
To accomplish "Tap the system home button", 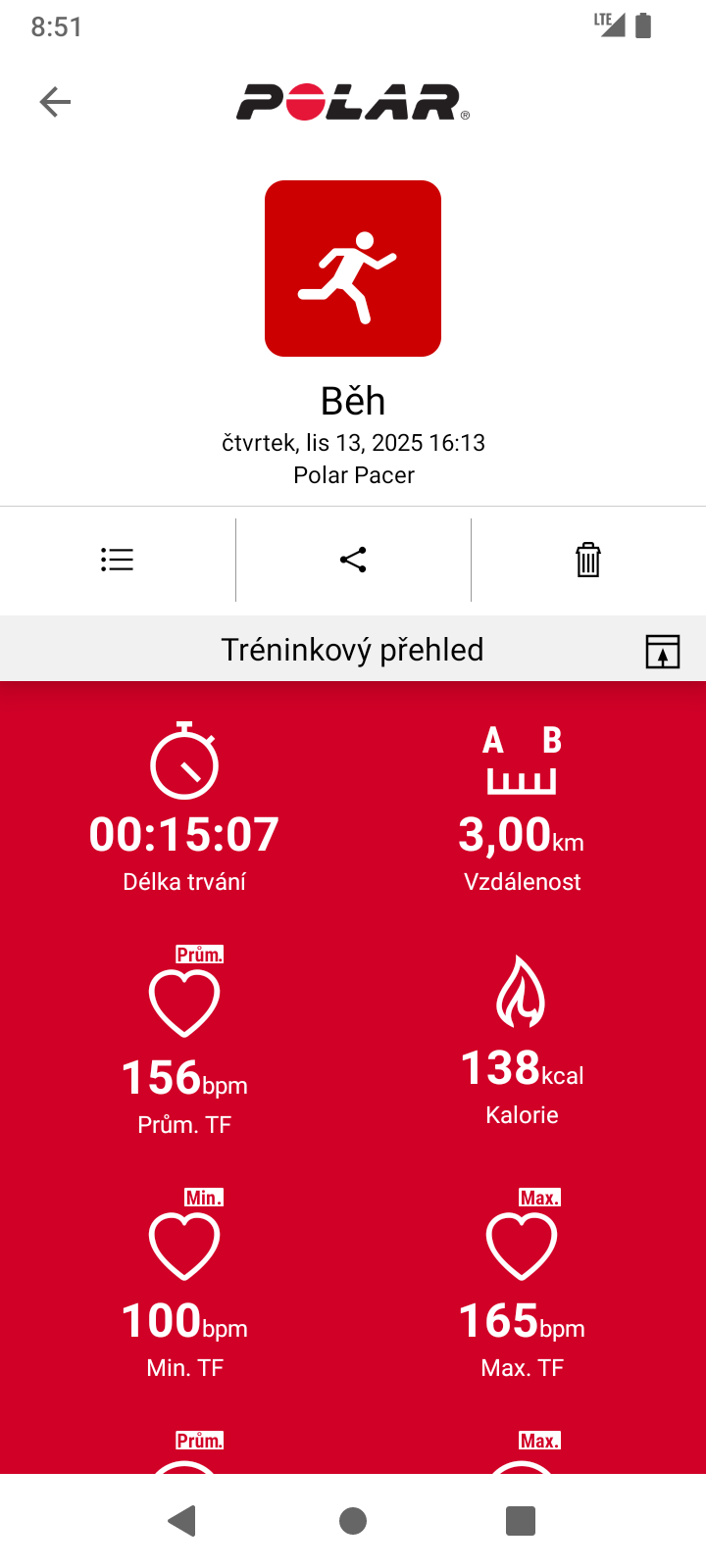I will [x=353, y=1521].
